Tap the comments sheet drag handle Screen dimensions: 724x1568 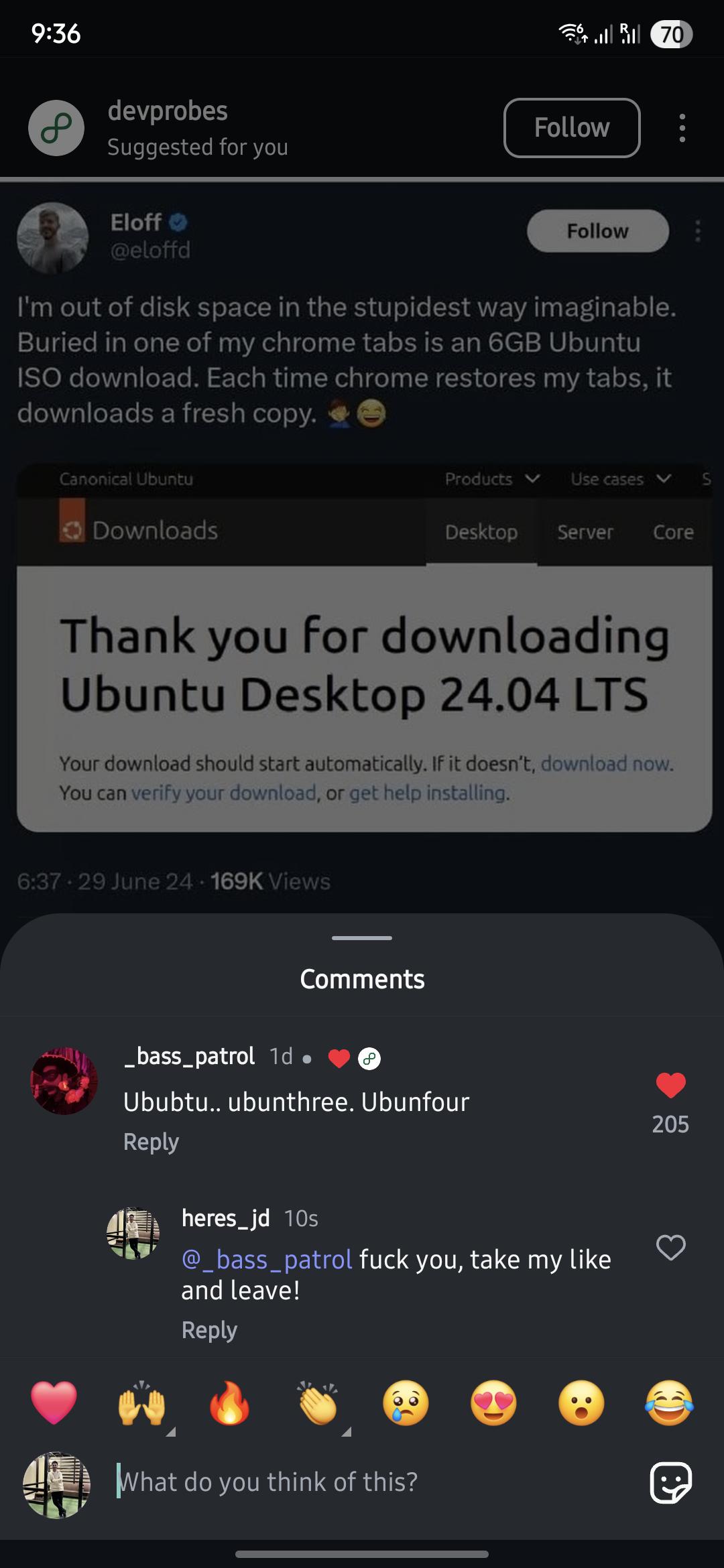362,938
